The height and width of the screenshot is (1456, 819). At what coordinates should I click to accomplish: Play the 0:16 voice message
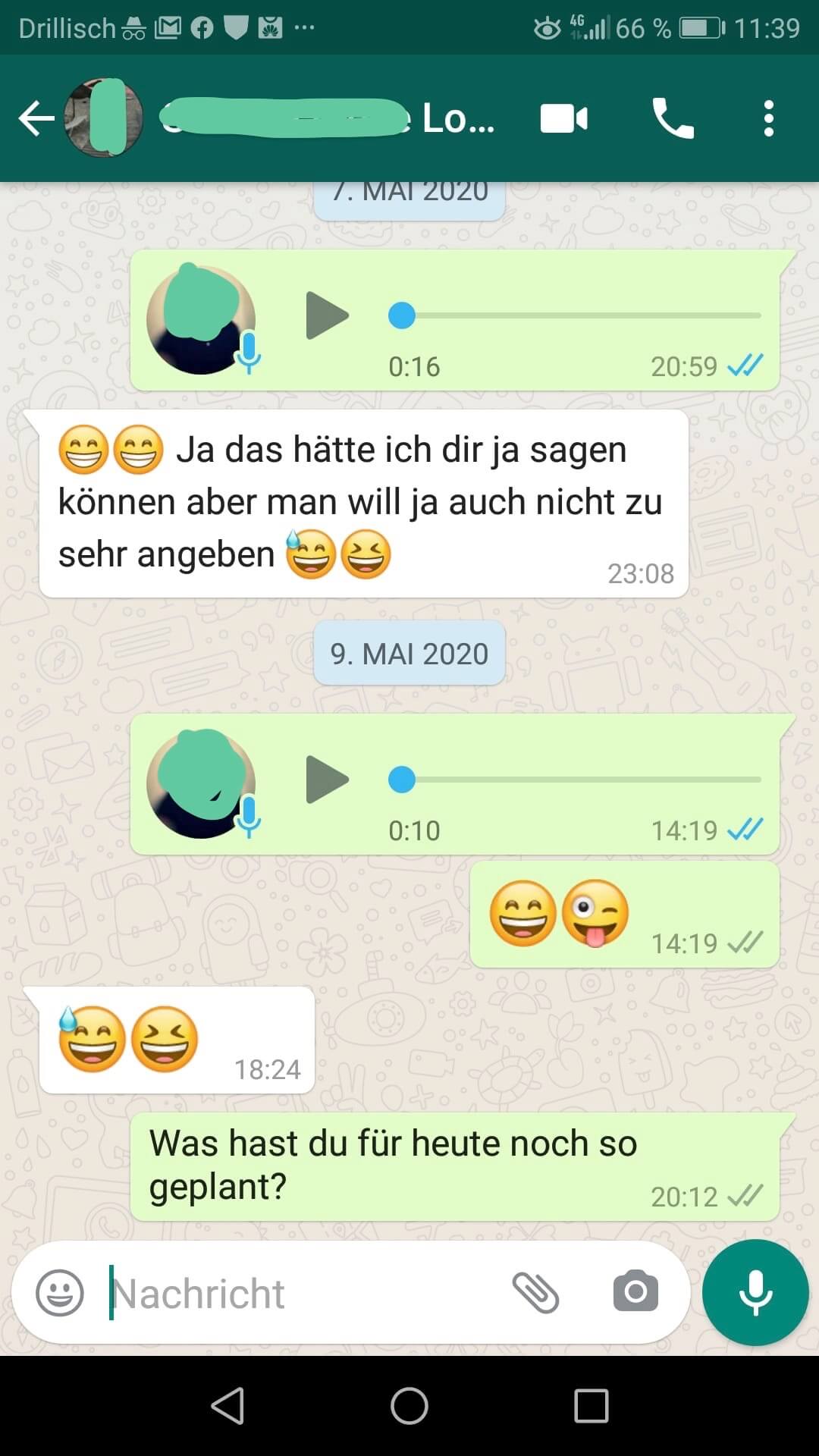327,315
